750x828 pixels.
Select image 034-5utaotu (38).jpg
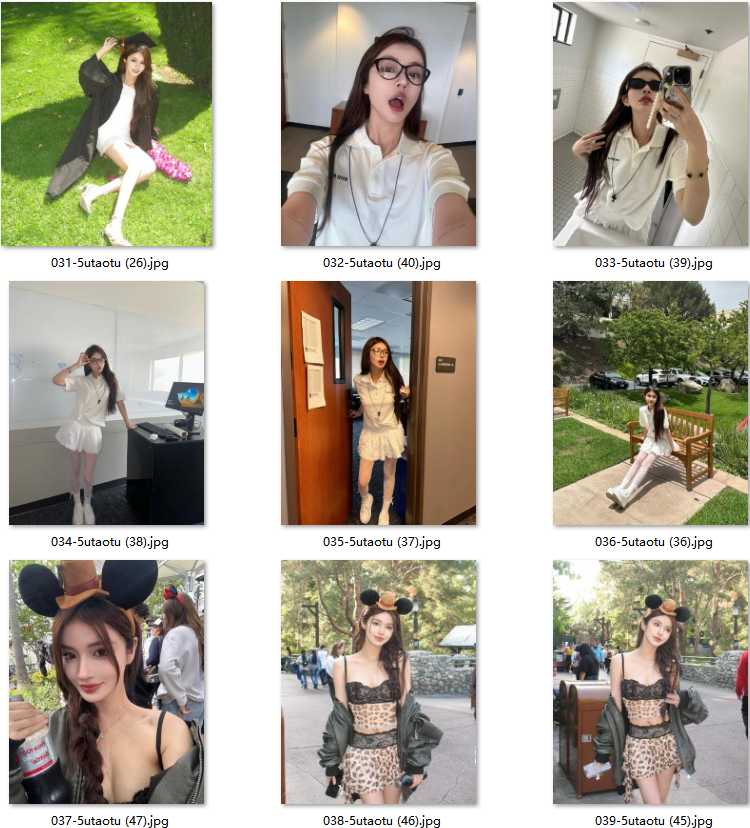coord(106,403)
